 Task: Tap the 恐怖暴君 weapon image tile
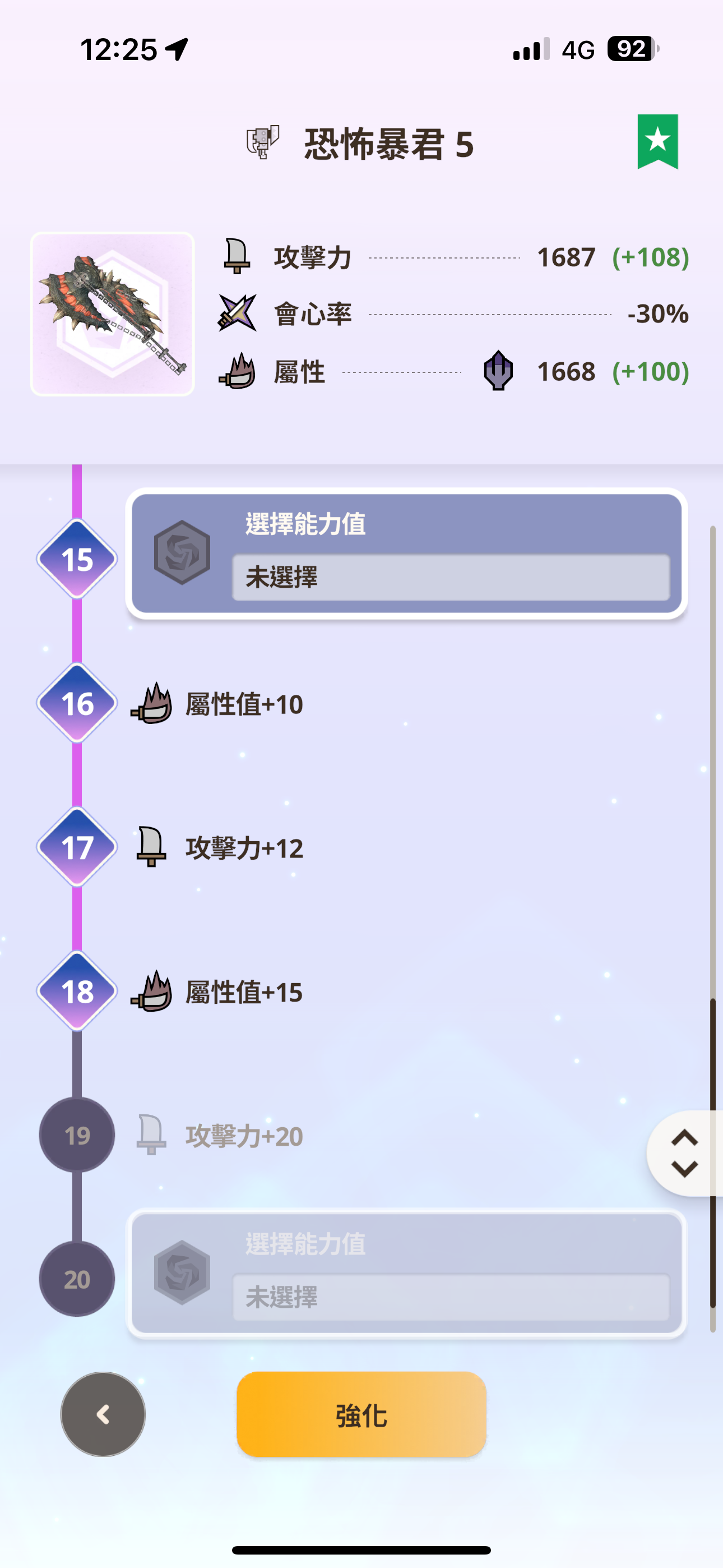[113, 314]
